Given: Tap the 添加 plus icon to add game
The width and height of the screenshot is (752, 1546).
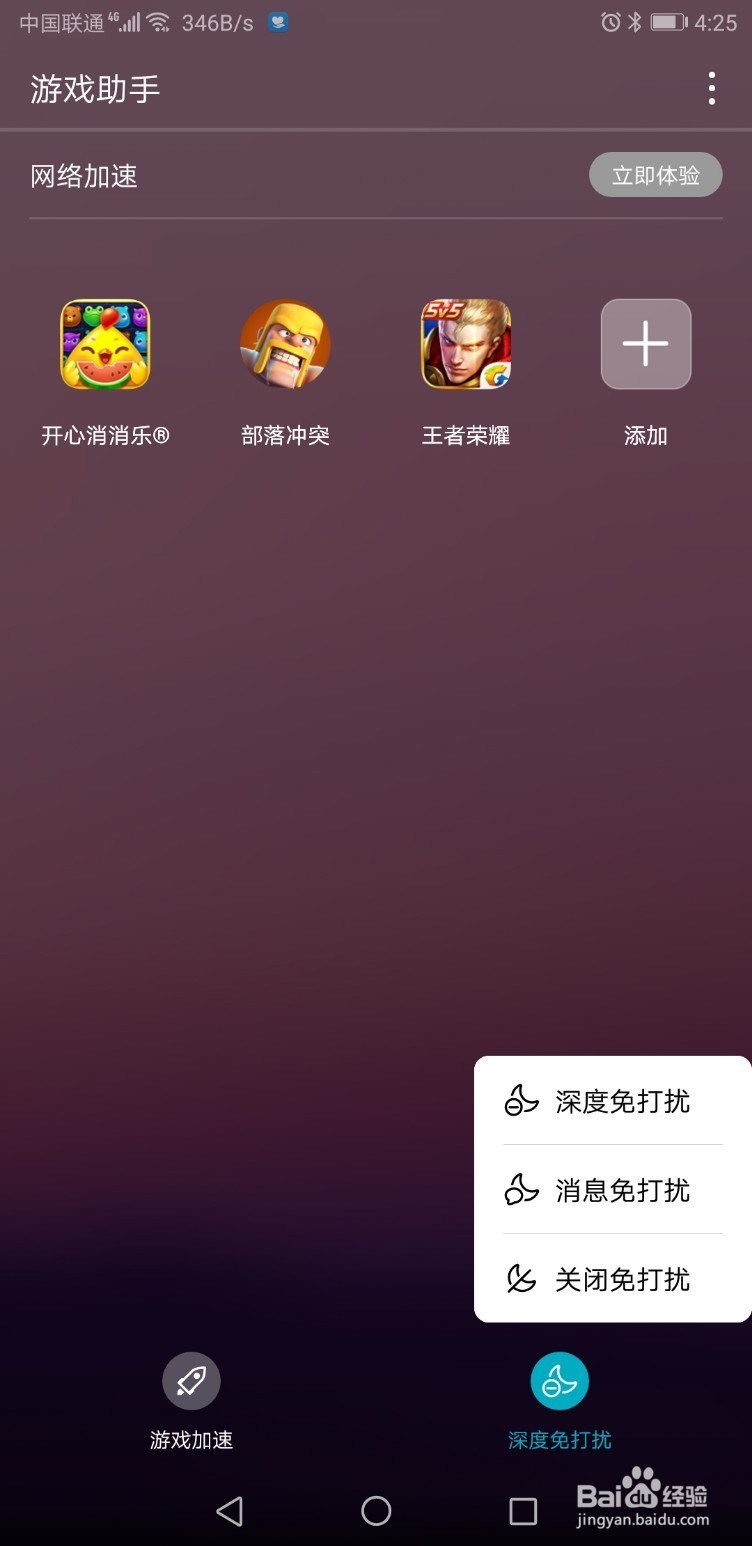Looking at the screenshot, I should pyautogui.click(x=645, y=344).
